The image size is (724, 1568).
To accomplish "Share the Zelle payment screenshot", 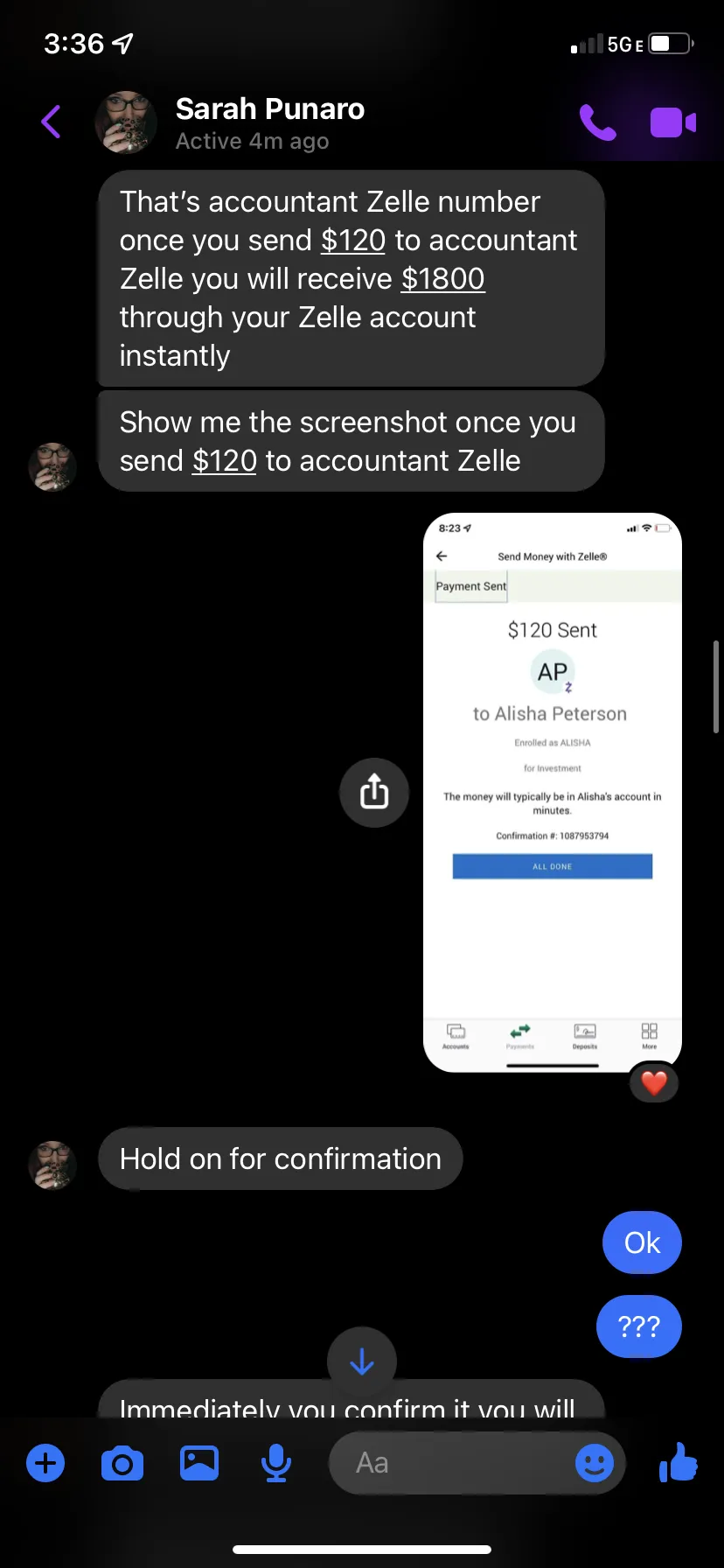I will pyautogui.click(x=374, y=793).
